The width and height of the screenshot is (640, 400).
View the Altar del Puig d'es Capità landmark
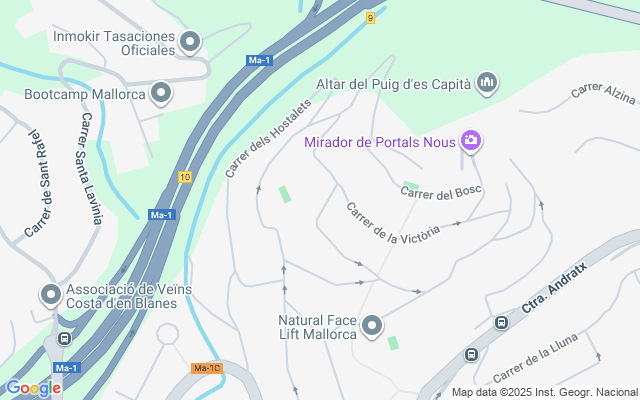point(487,83)
